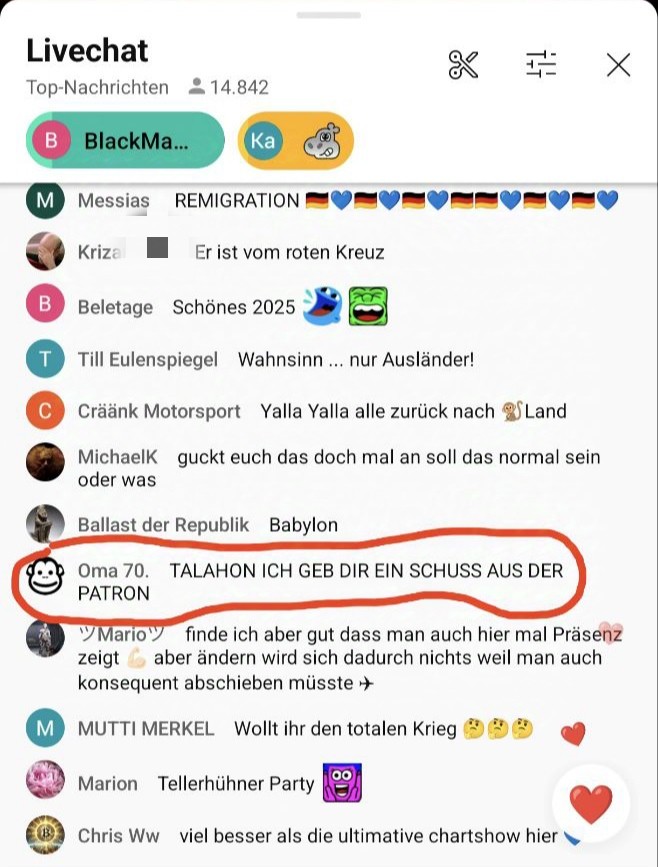Create a clip with the scissors icon

pyautogui.click(x=463, y=65)
